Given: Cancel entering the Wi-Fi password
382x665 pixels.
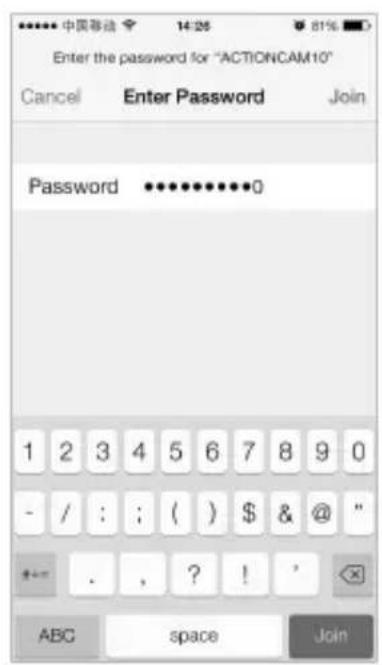Looking at the screenshot, I should tap(51, 96).
